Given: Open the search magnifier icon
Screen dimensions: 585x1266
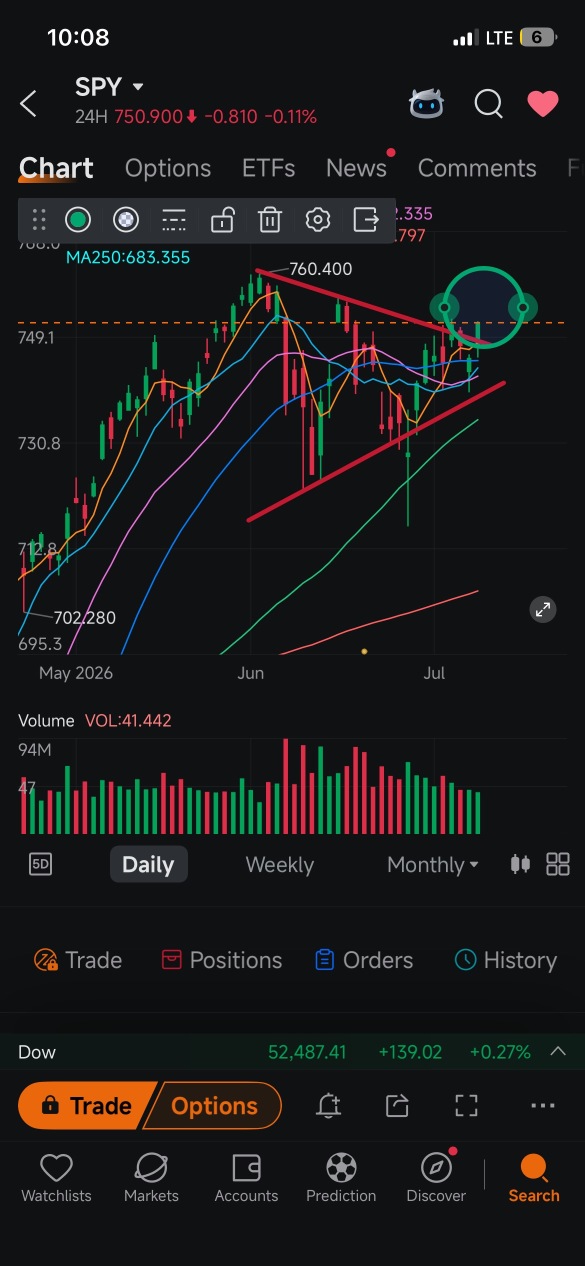Looking at the screenshot, I should coord(488,103).
